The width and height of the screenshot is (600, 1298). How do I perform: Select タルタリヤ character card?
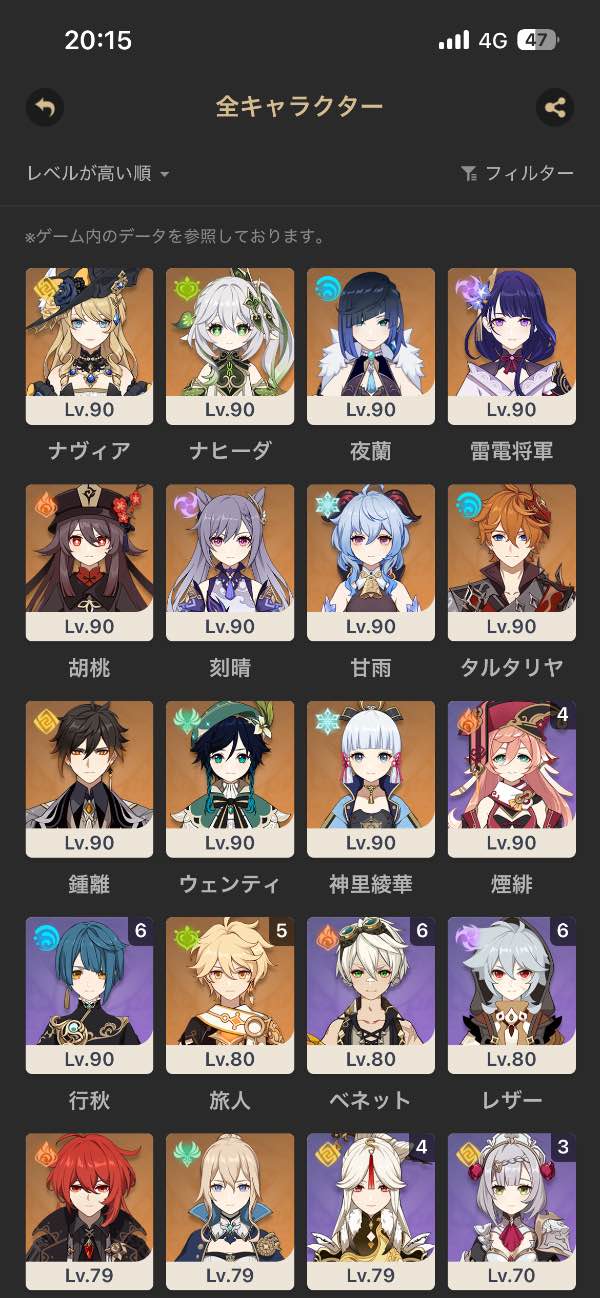pyautogui.click(x=512, y=562)
